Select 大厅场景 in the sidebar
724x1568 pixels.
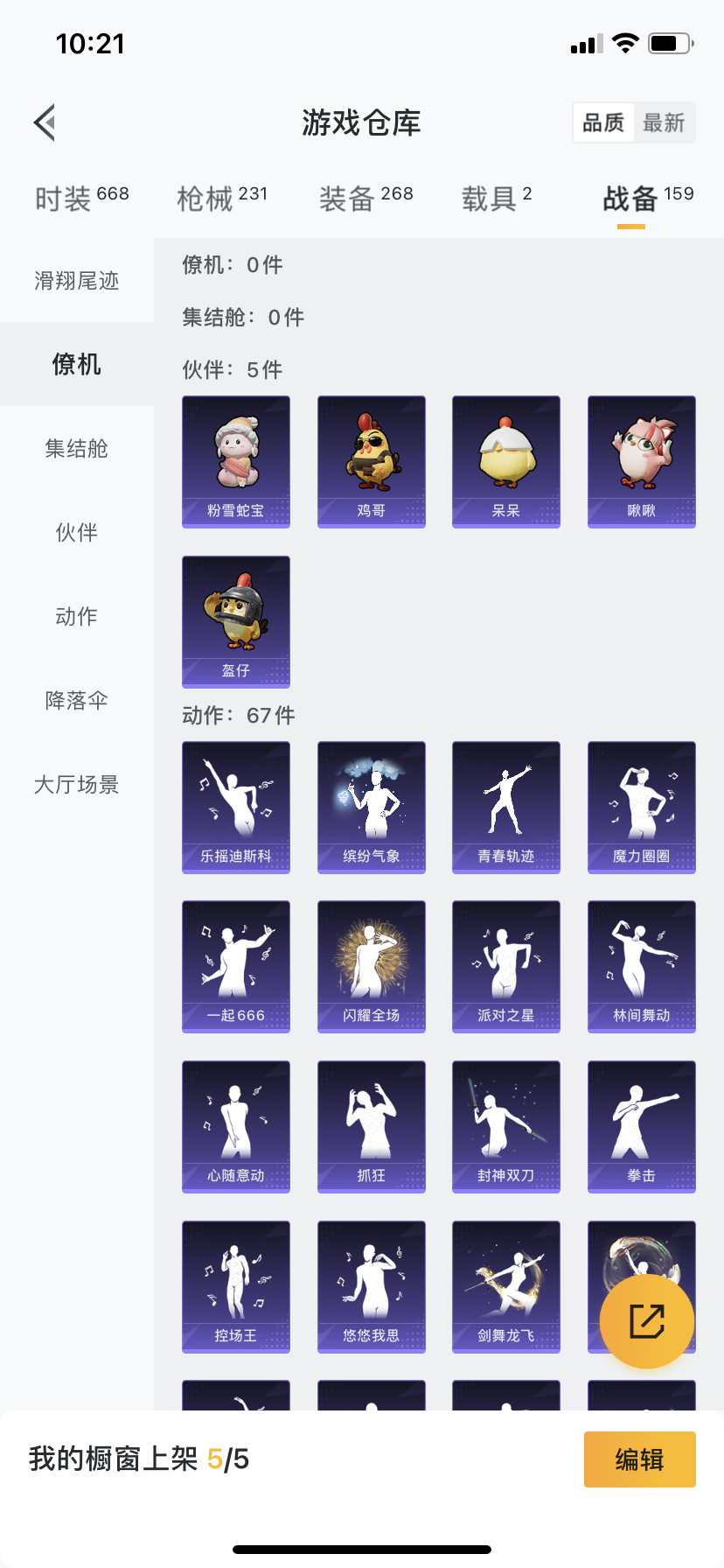coord(76,785)
